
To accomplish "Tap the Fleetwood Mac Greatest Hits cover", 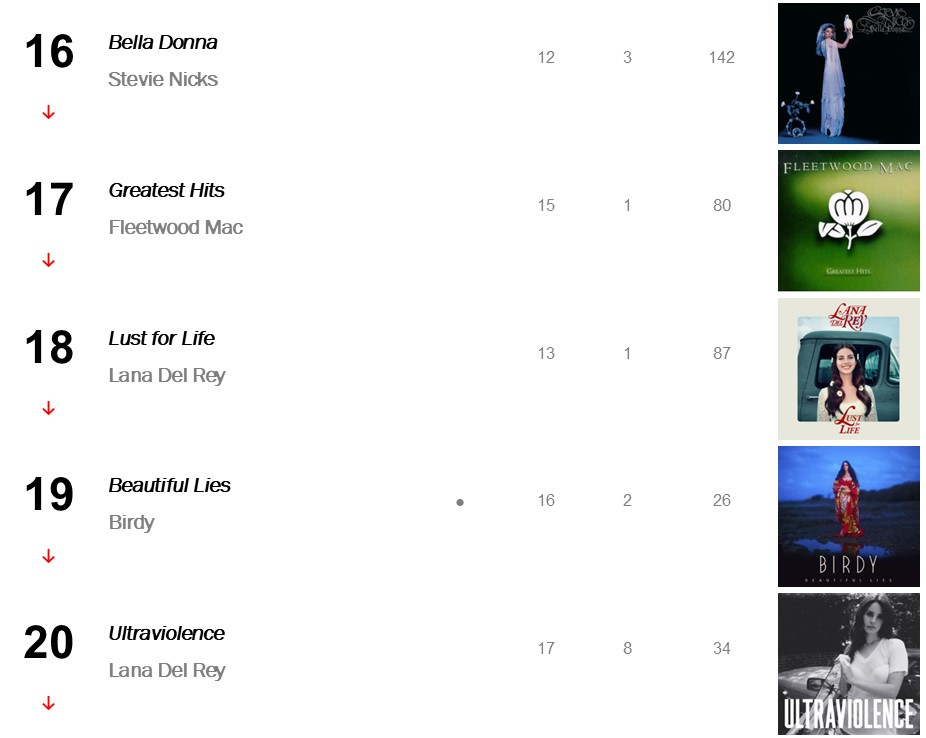I will [x=848, y=221].
